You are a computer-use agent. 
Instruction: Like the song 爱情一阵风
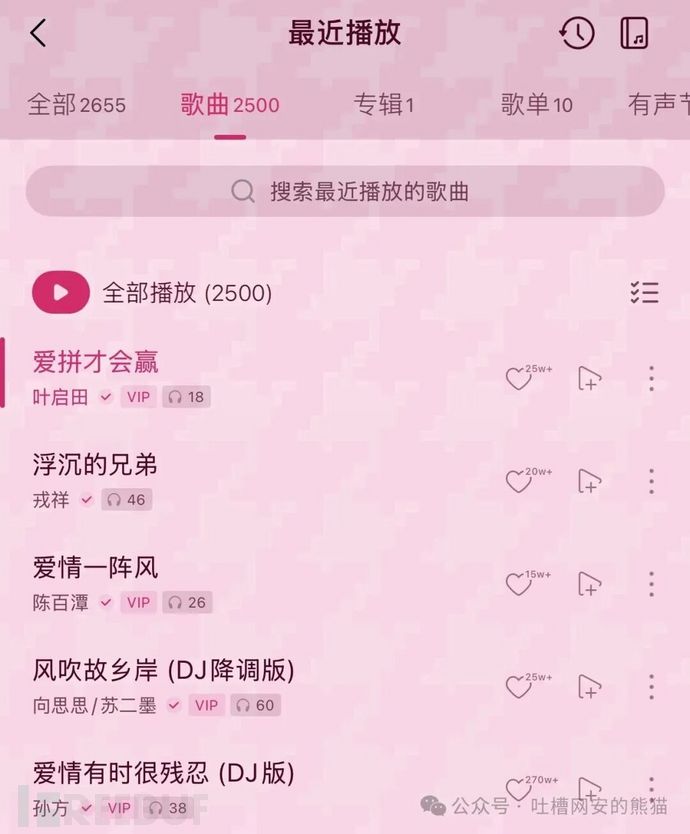click(518, 585)
